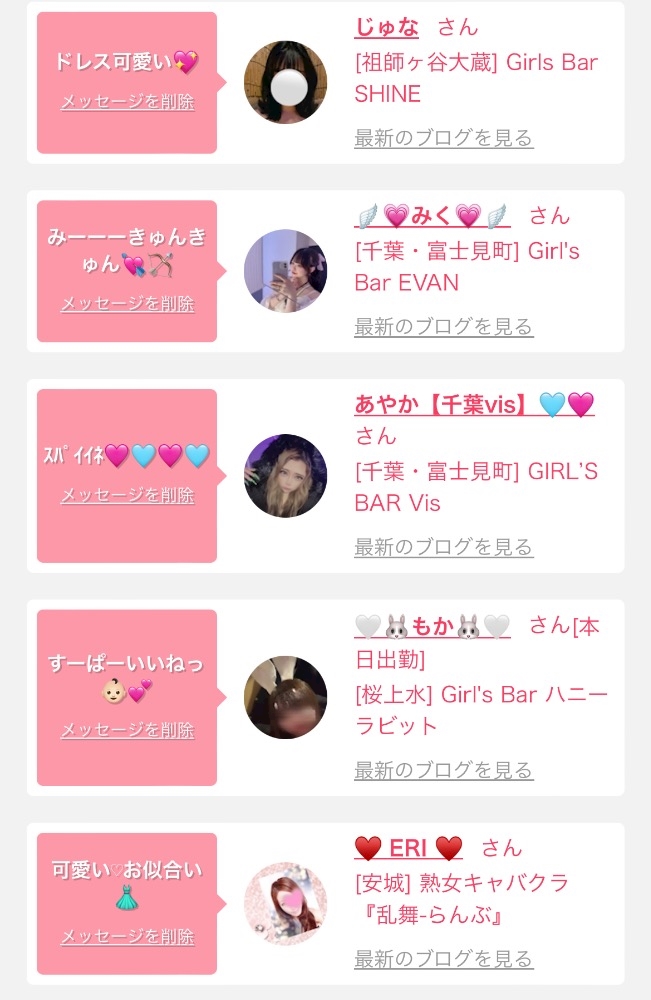Delete the ｽﾊﾟｲｲﾈ message
This screenshot has width=651, height=1000.
pos(127,496)
